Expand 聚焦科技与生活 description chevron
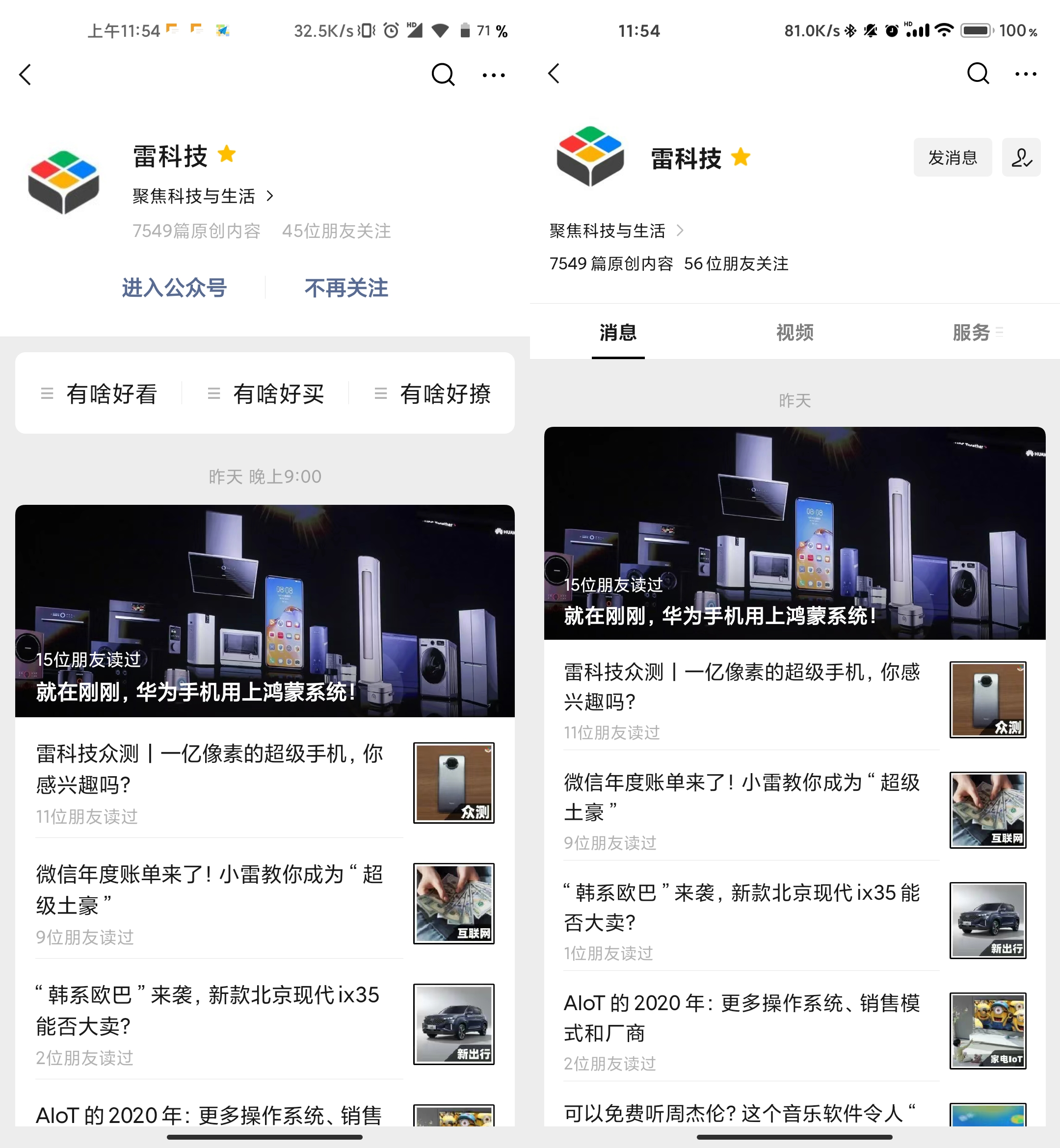 269,196
